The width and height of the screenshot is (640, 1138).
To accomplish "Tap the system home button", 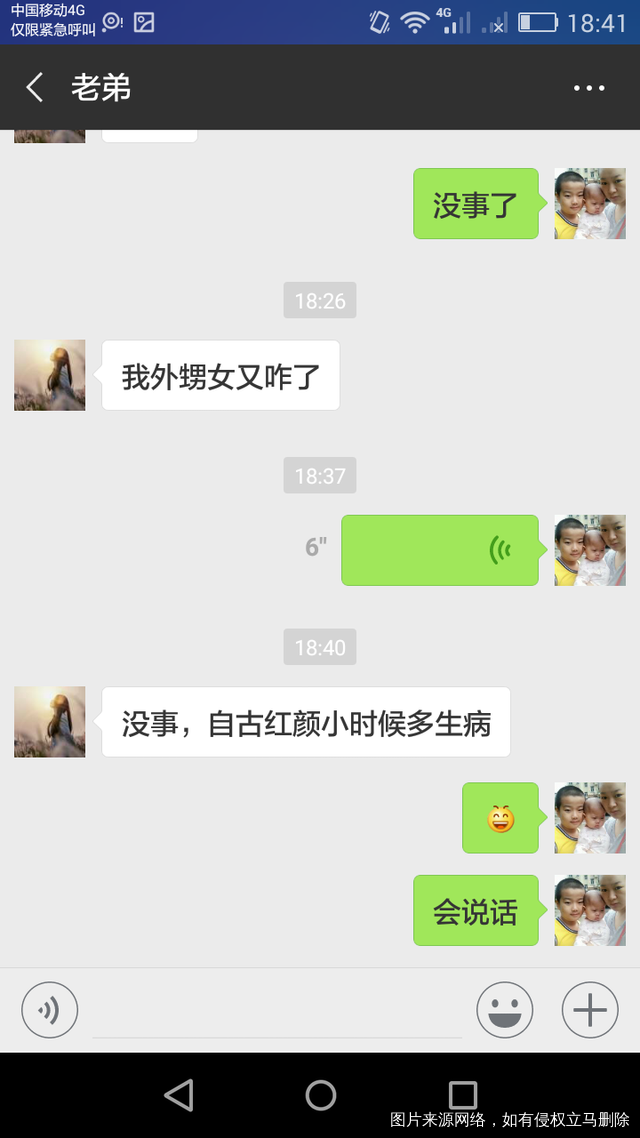I will 320,1095.
